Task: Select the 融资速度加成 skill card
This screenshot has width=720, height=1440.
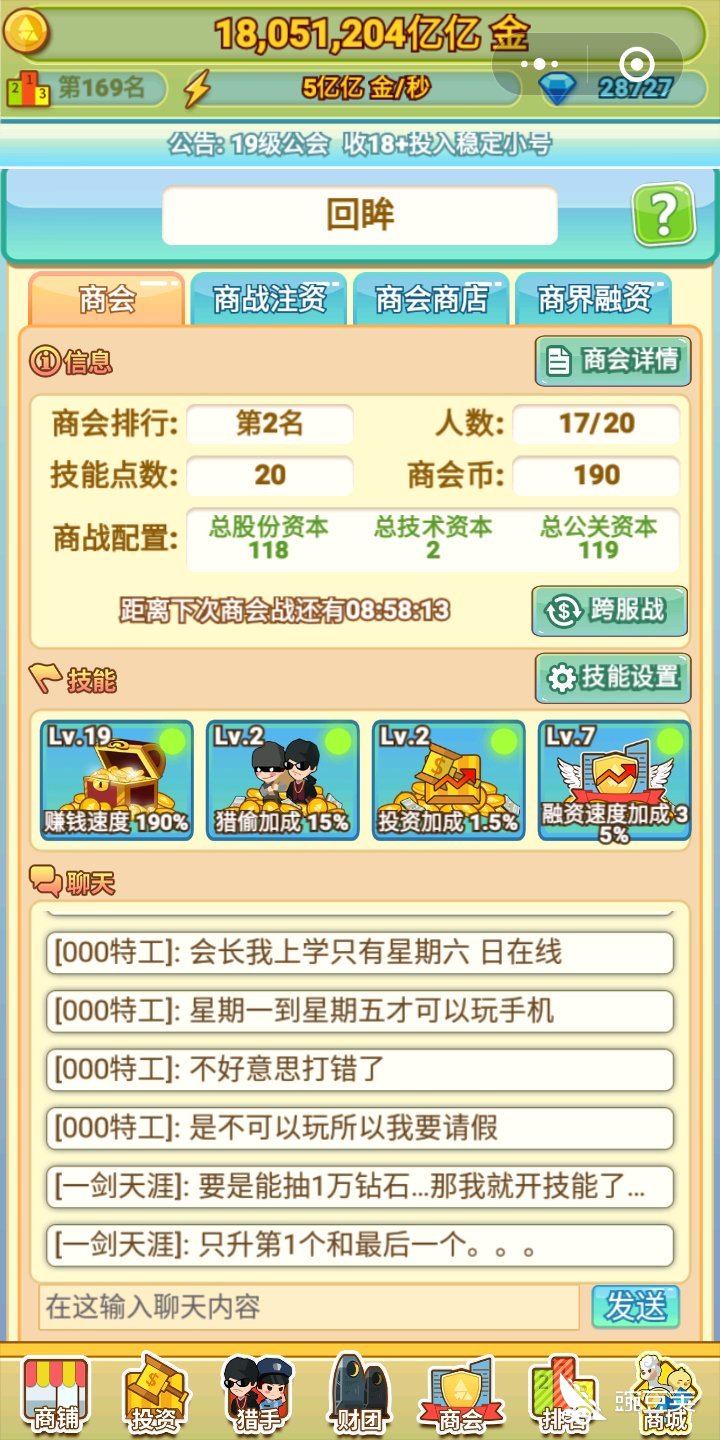Action: (614, 781)
